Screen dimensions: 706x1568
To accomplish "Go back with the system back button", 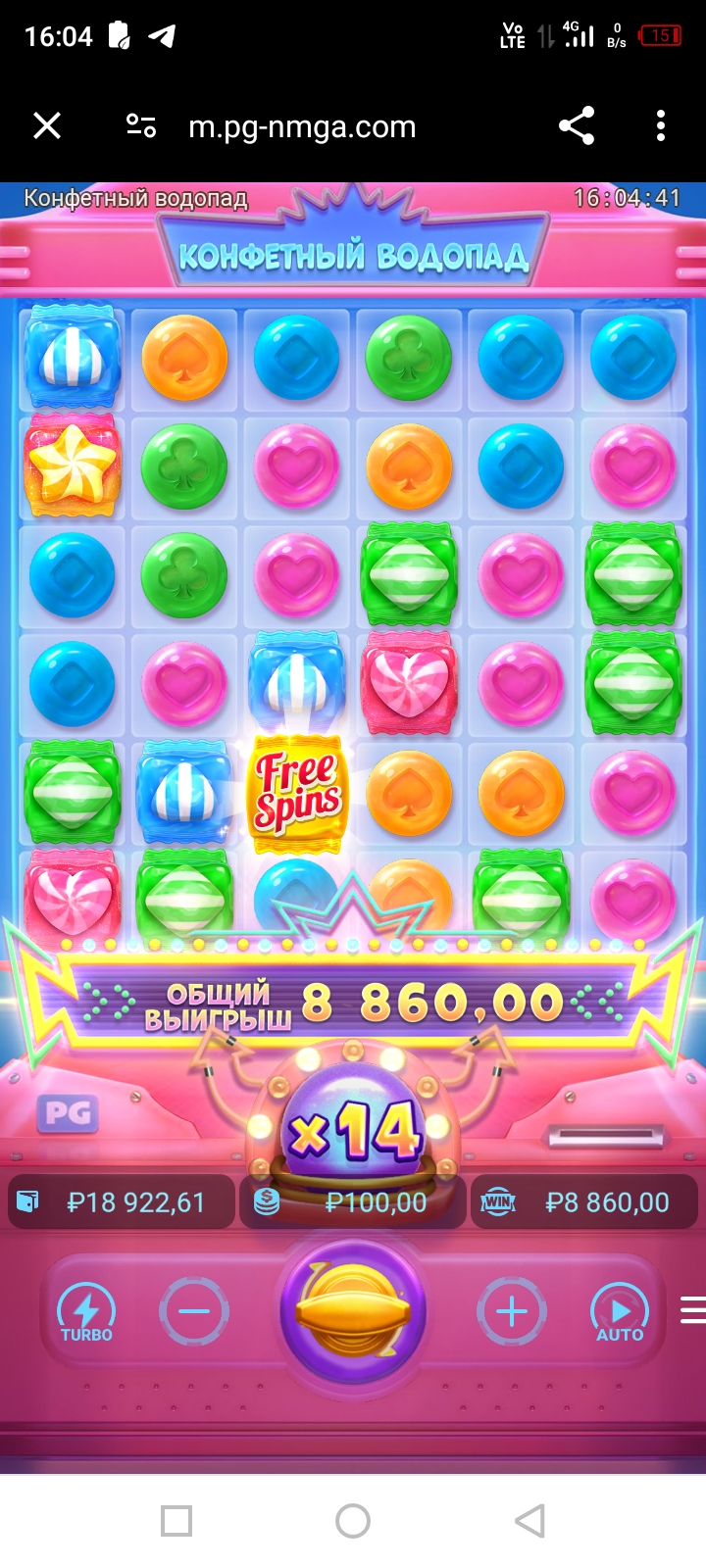I will [529, 1521].
